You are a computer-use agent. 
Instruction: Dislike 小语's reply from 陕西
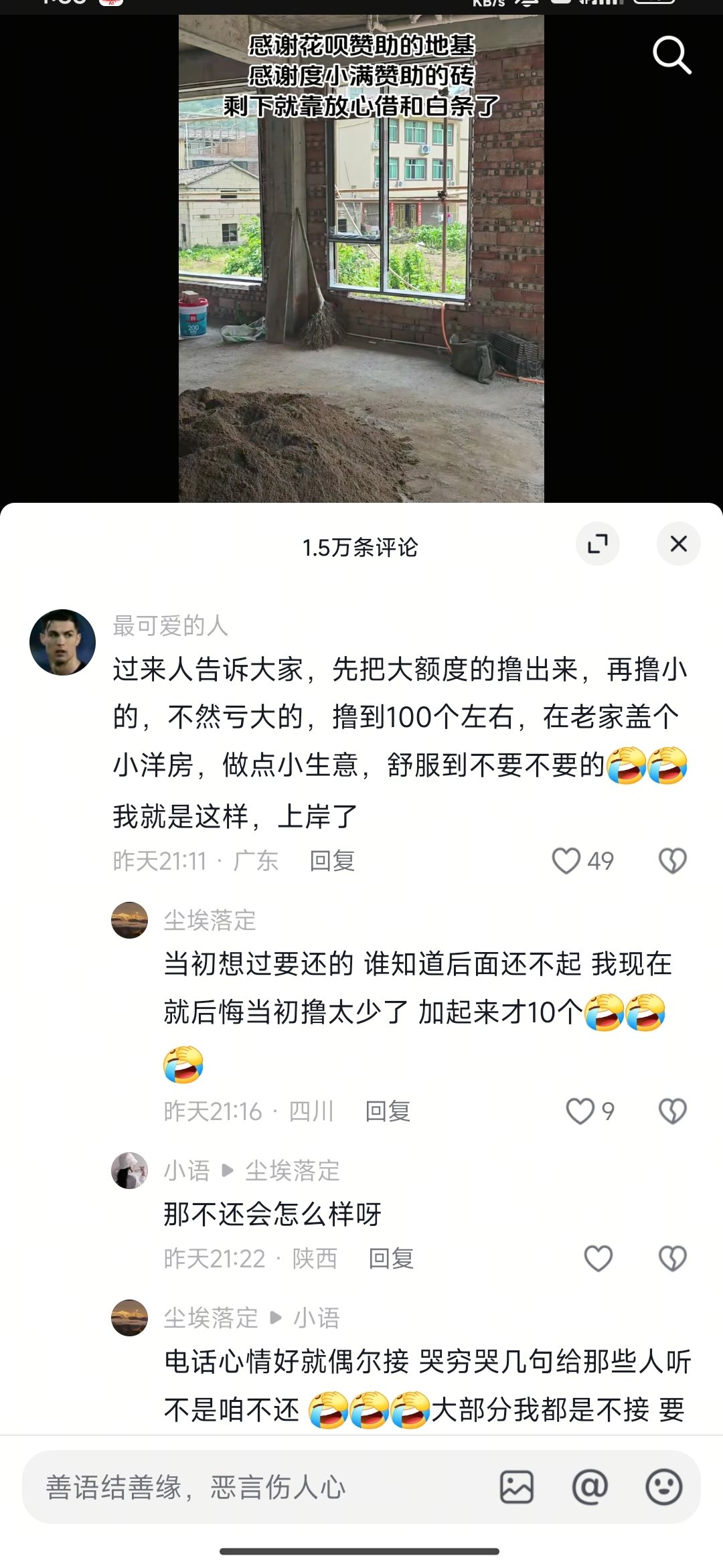tap(672, 1259)
